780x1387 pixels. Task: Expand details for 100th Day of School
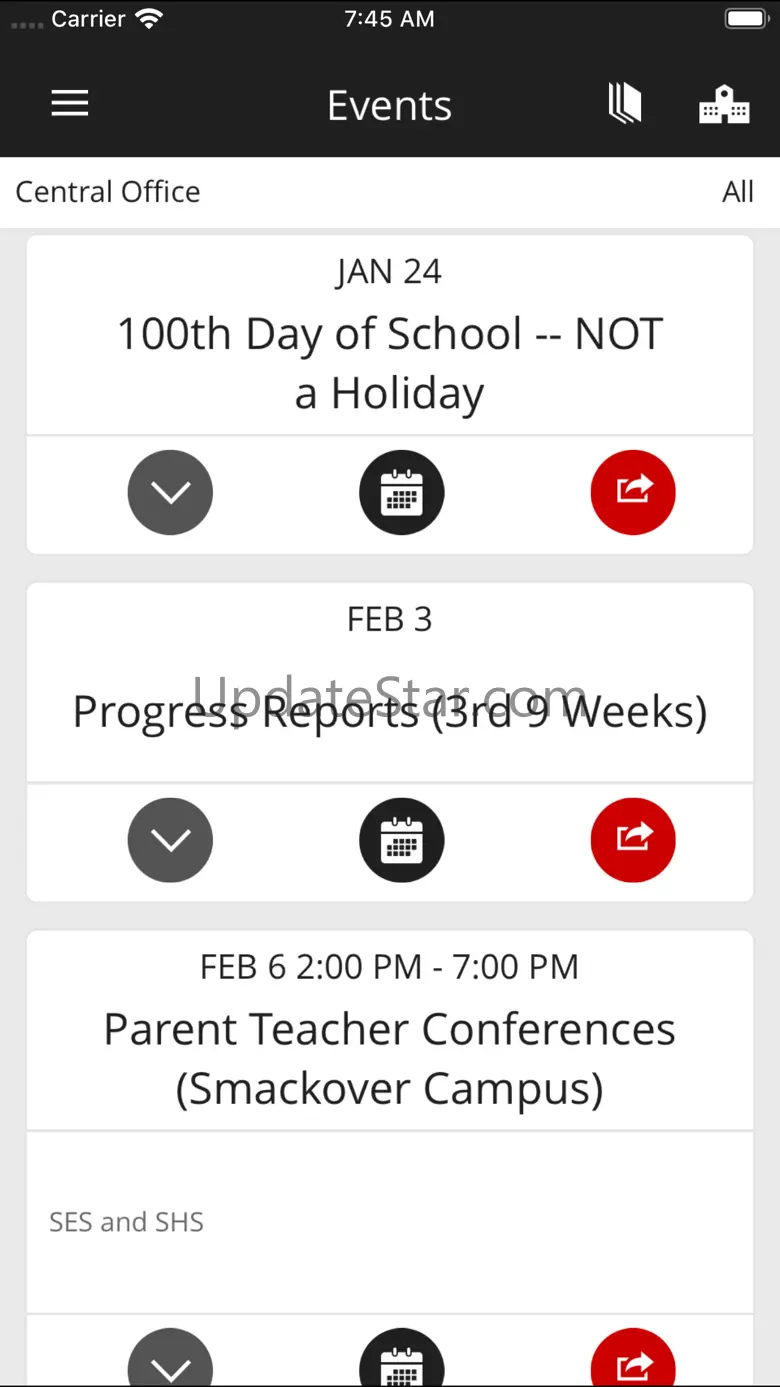coord(170,492)
